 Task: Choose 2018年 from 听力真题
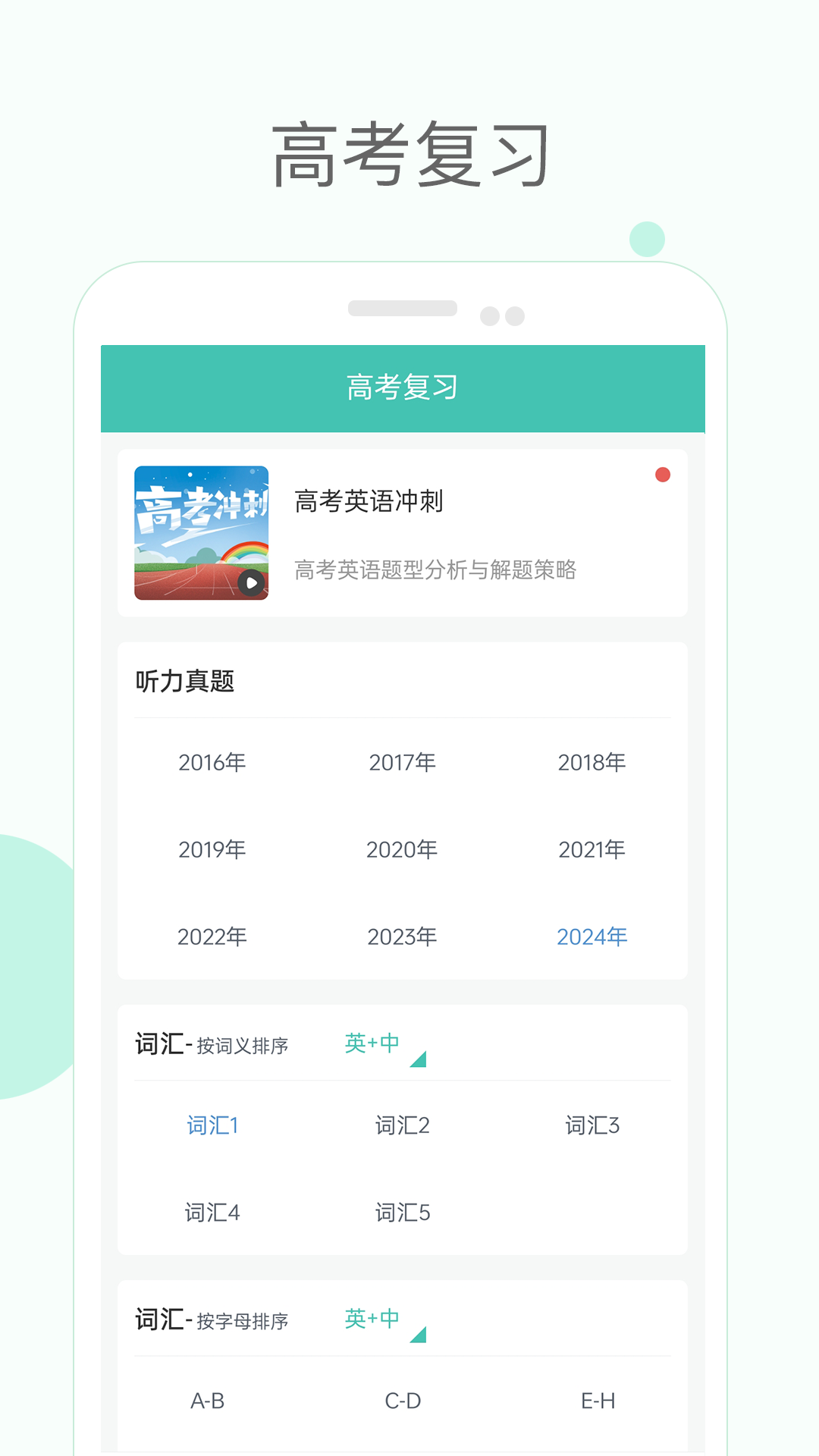(x=592, y=763)
